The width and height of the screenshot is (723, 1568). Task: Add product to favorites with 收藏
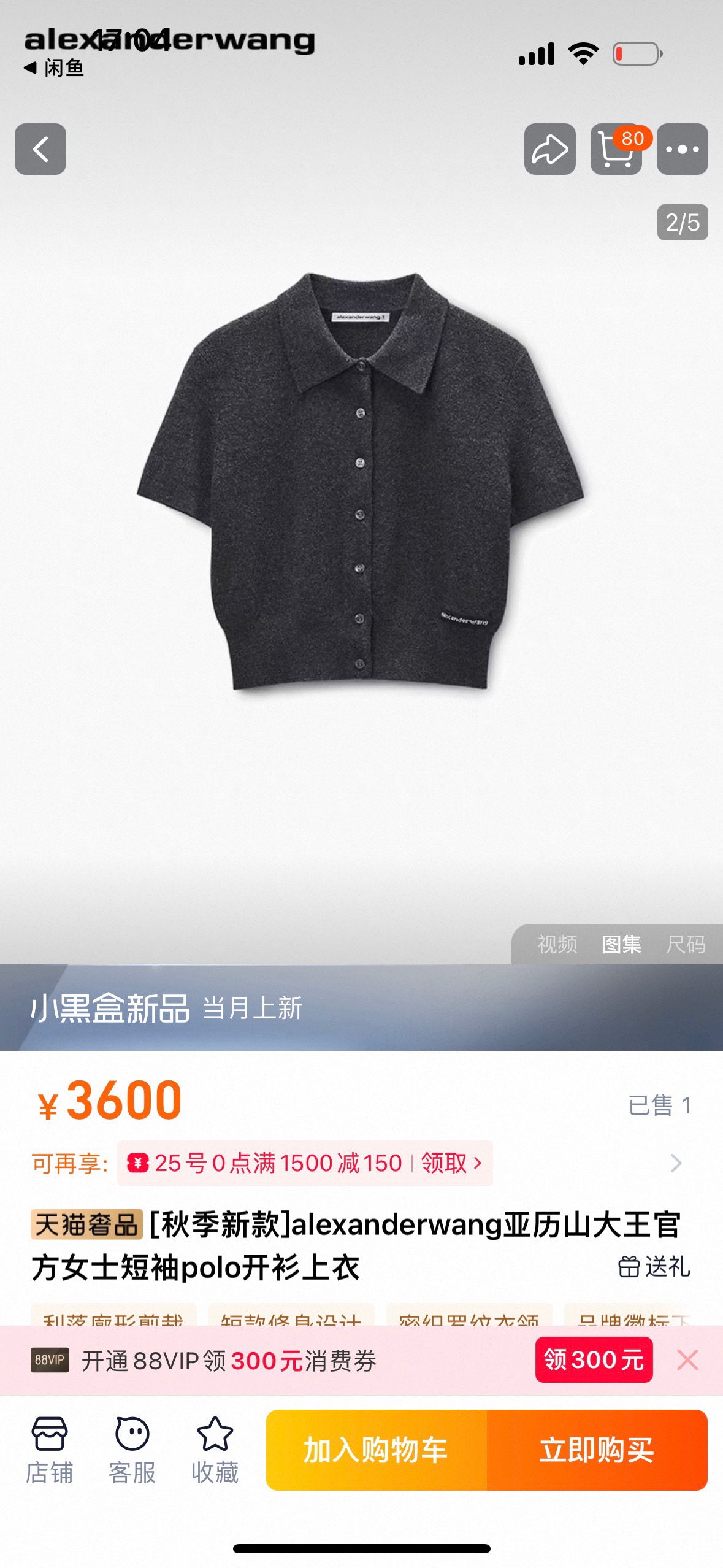click(x=215, y=1450)
